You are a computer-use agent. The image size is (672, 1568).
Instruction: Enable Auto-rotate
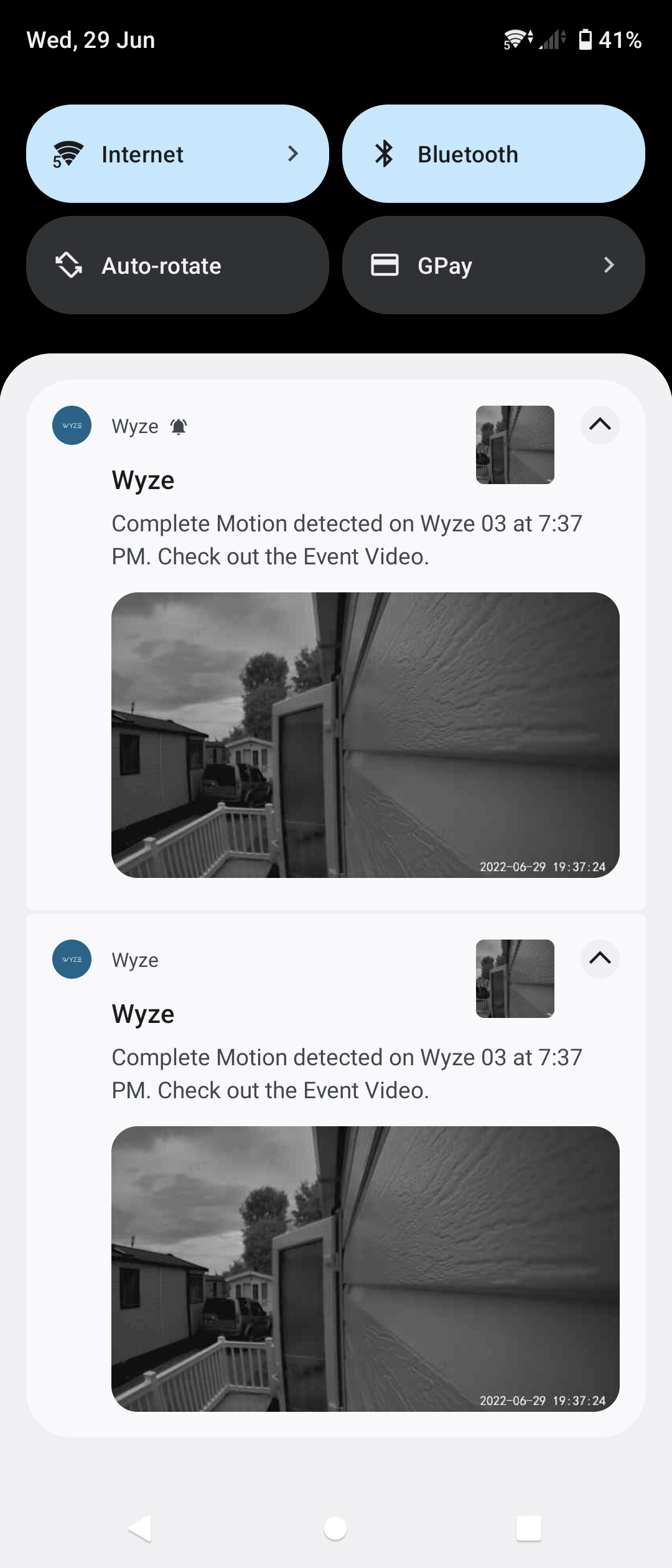[177, 265]
